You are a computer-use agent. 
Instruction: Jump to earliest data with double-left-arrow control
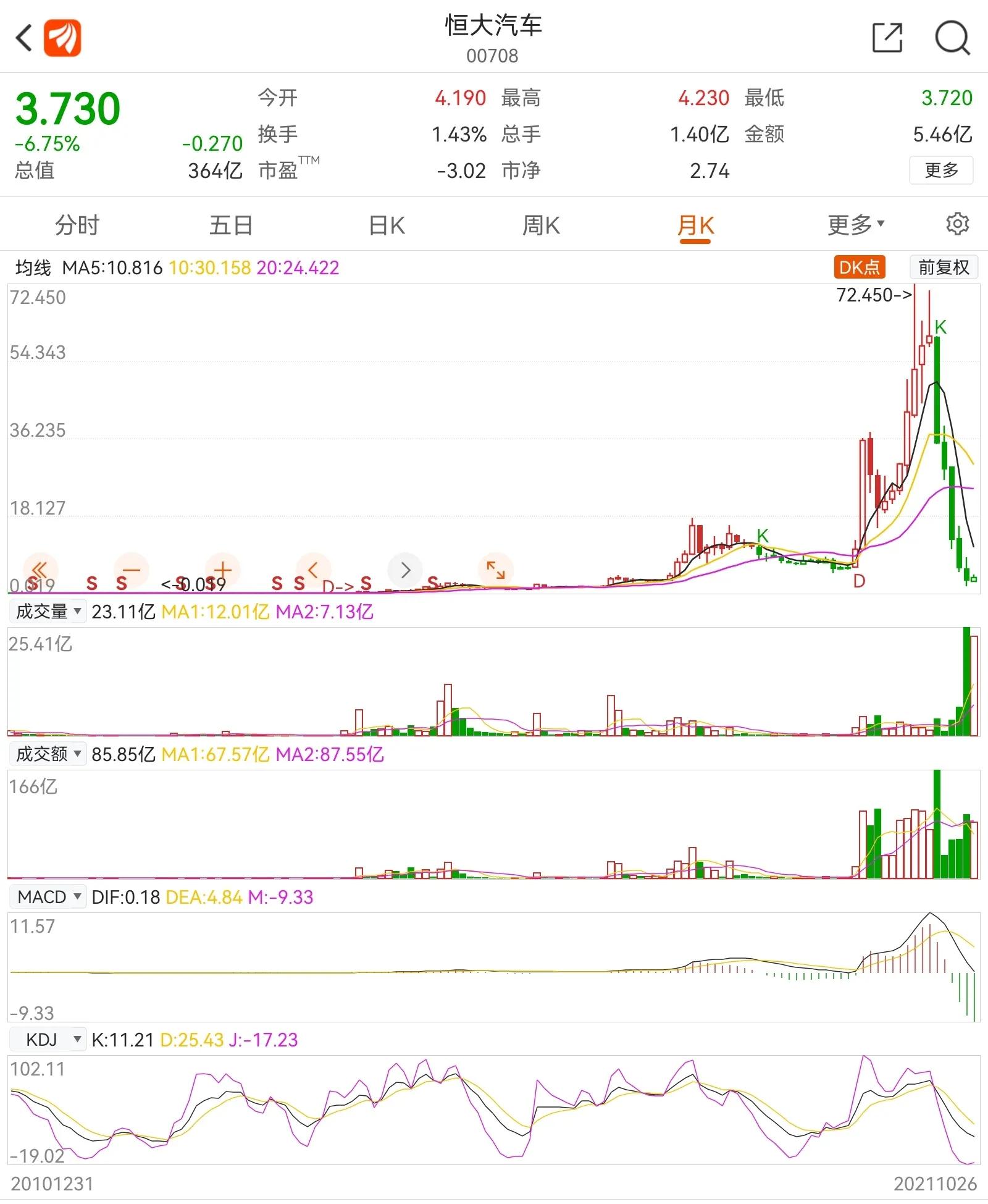pos(40,570)
